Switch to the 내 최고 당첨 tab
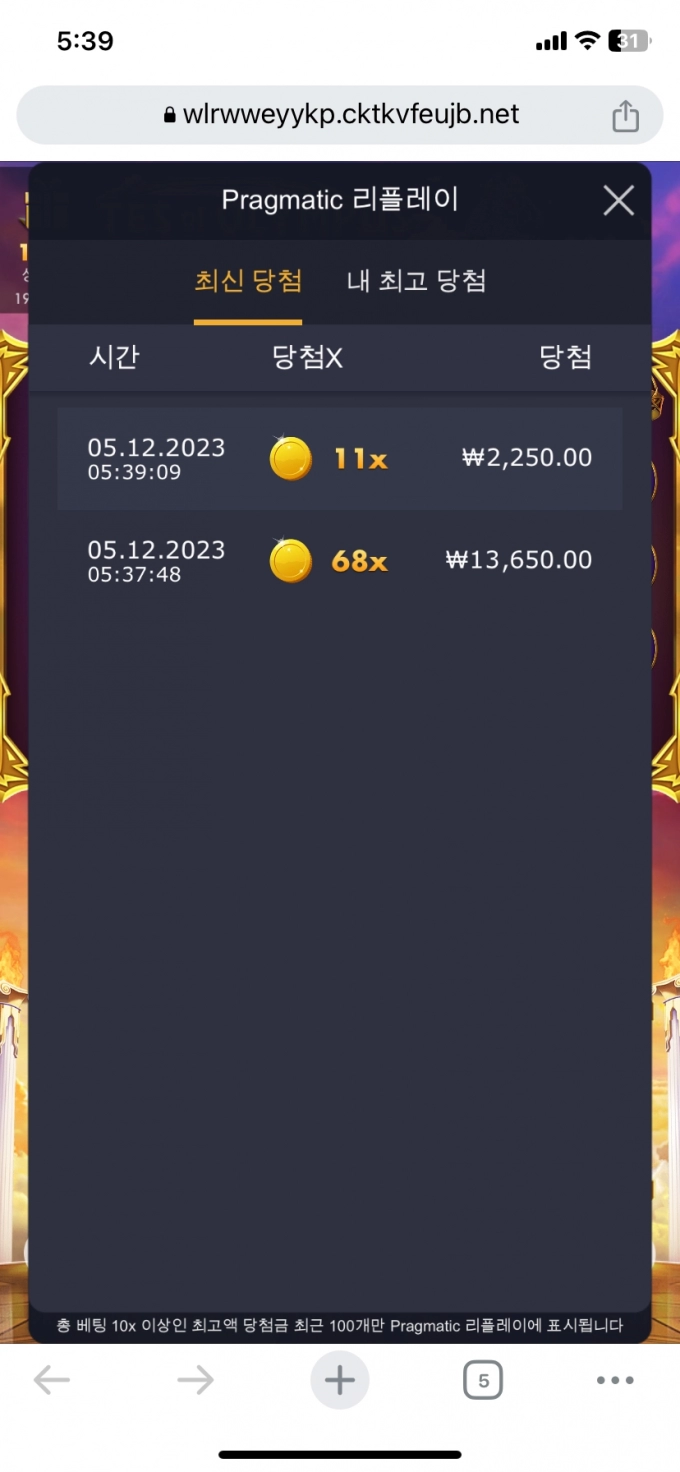The image size is (680, 1472). coord(416,281)
